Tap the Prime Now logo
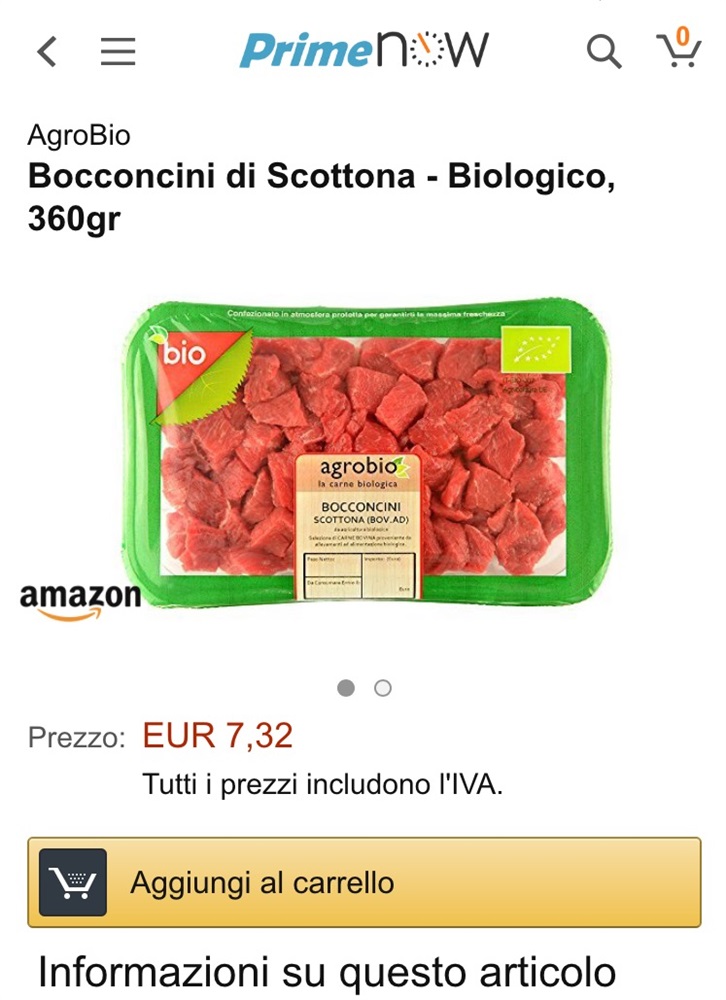The height and width of the screenshot is (1000, 726). pos(364,49)
